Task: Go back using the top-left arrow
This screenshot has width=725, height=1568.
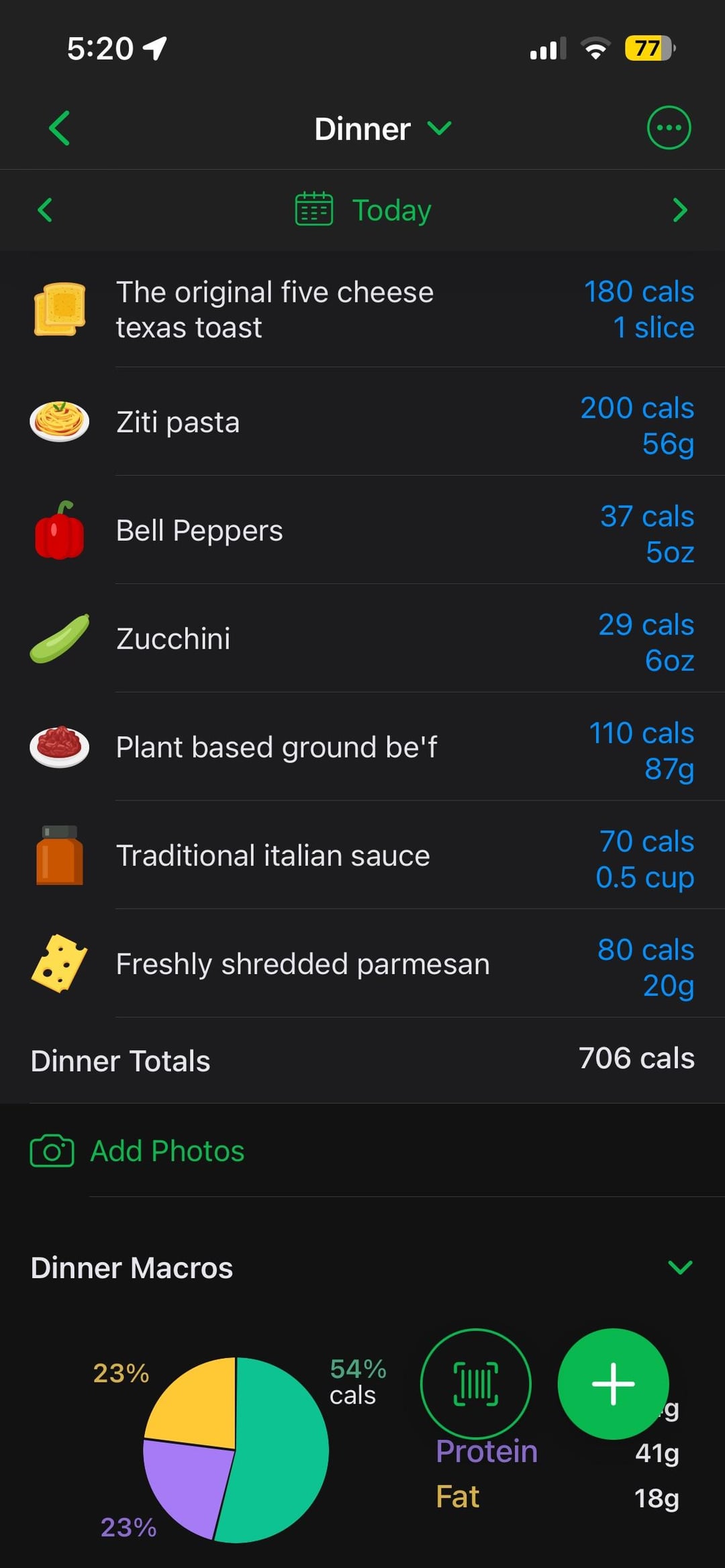Action: pos(60,128)
